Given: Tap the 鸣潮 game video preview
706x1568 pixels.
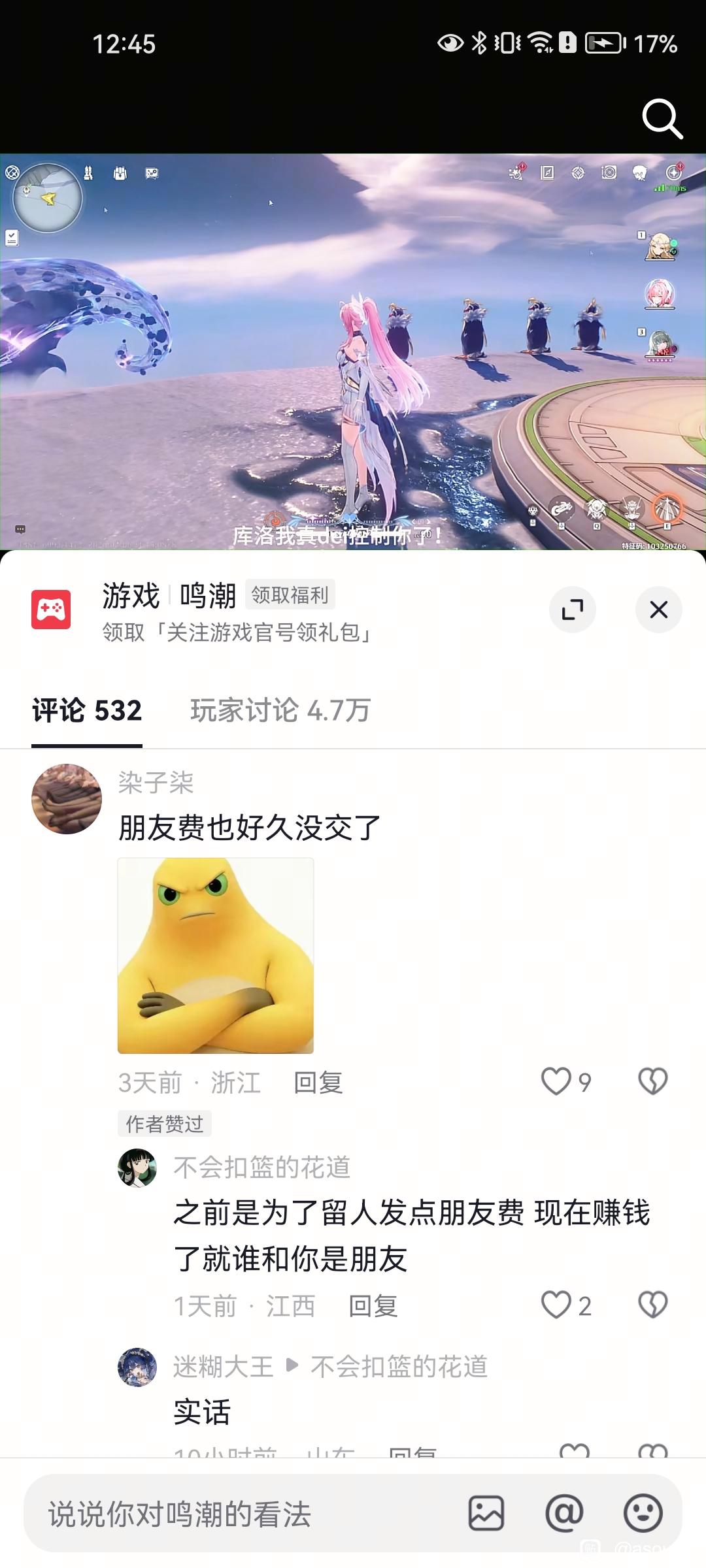Looking at the screenshot, I should coord(353,351).
